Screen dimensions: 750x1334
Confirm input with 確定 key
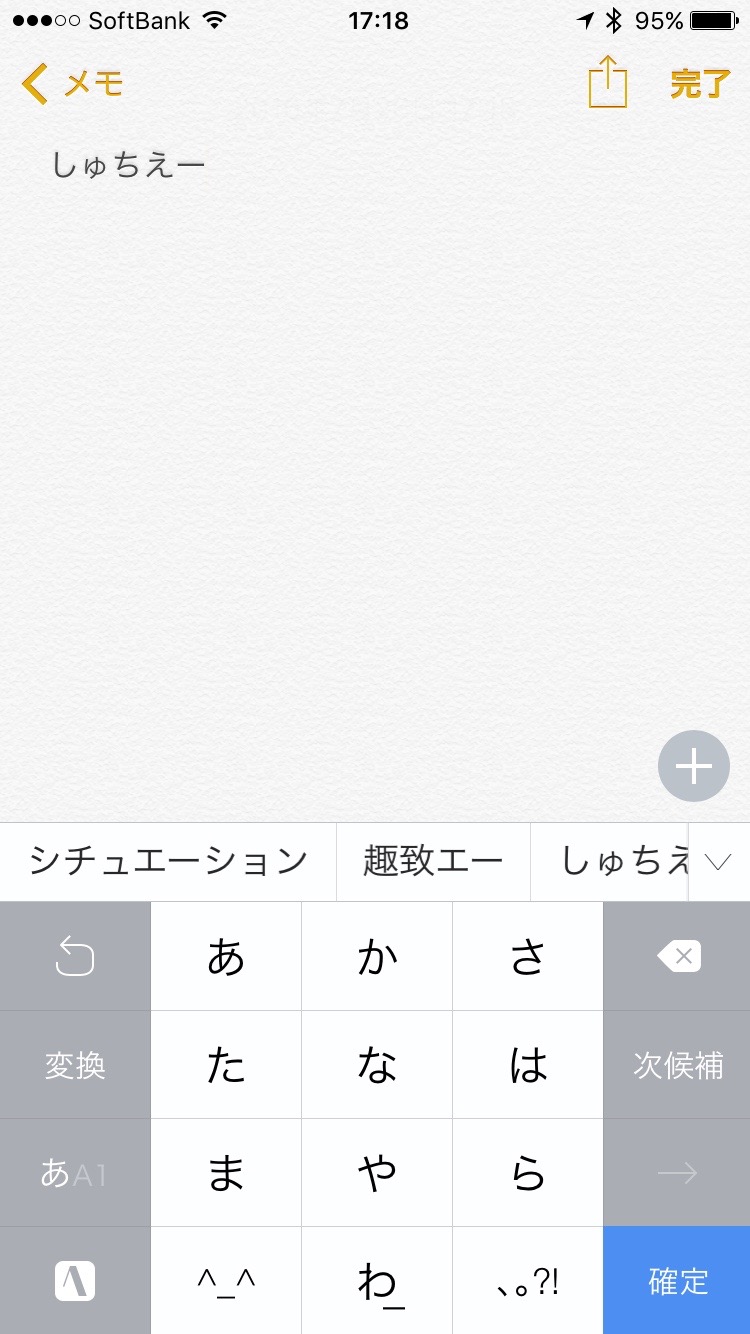click(x=678, y=1281)
